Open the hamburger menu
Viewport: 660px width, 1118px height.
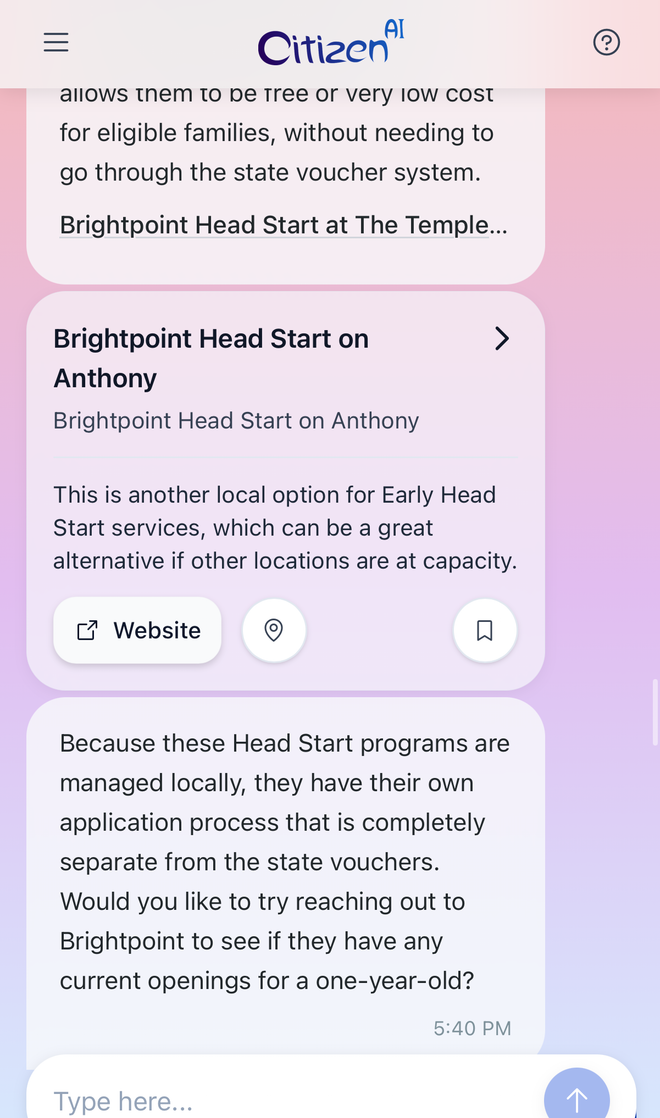point(56,43)
